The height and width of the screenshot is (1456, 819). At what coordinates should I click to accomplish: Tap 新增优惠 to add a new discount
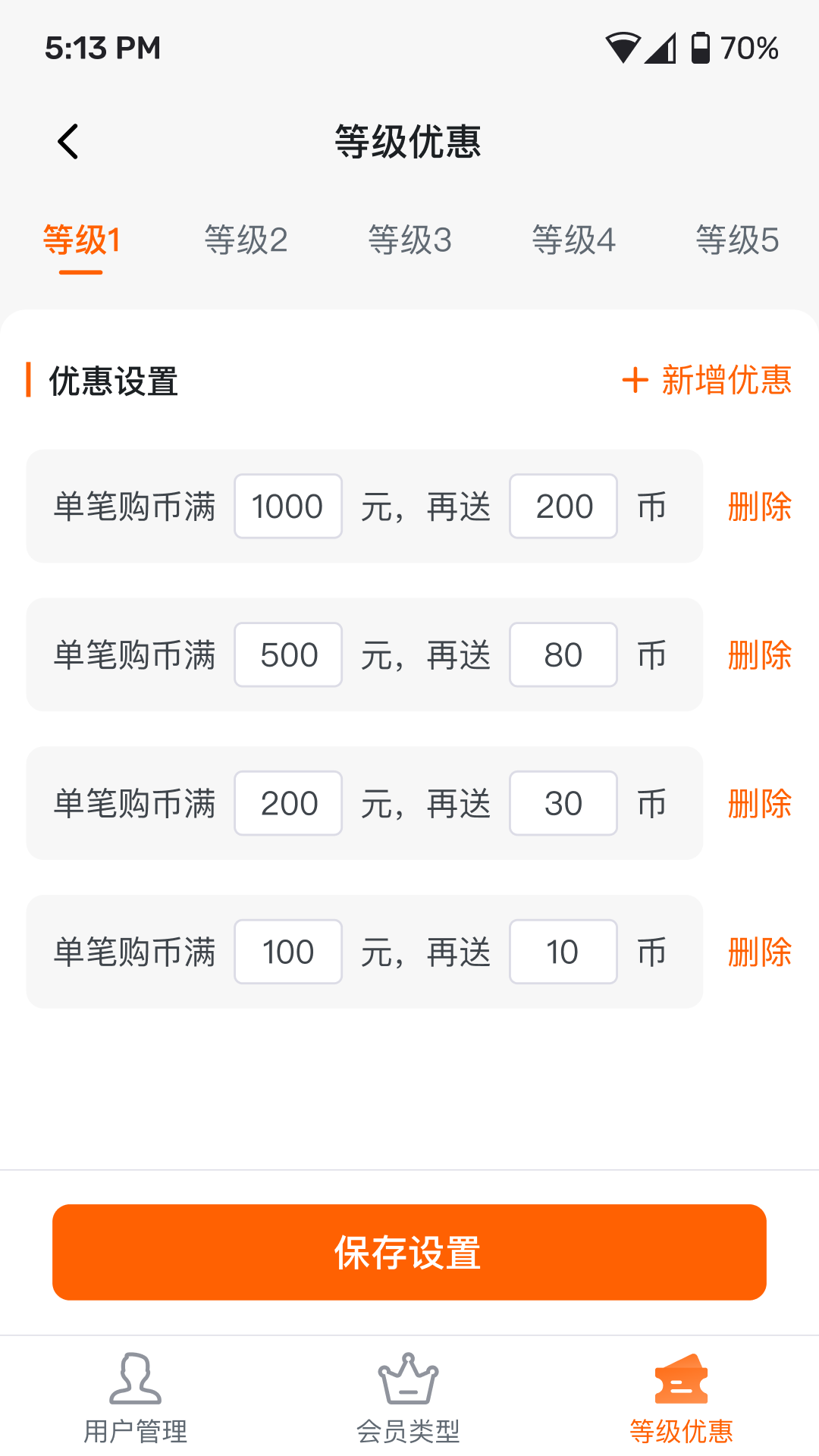pyautogui.click(x=725, y=381)
